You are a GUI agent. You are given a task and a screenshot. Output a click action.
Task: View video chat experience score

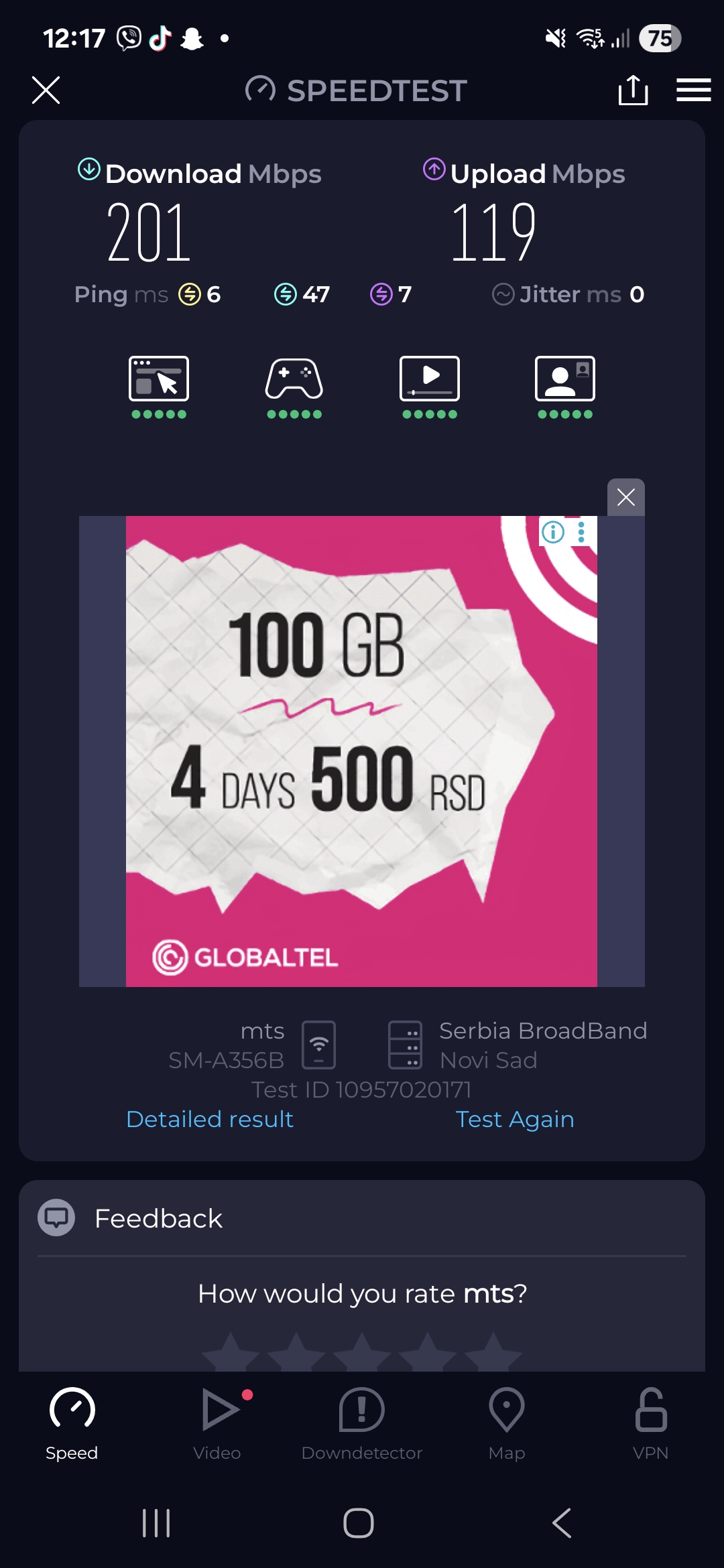pyautogui.click(x=565, y=386)
